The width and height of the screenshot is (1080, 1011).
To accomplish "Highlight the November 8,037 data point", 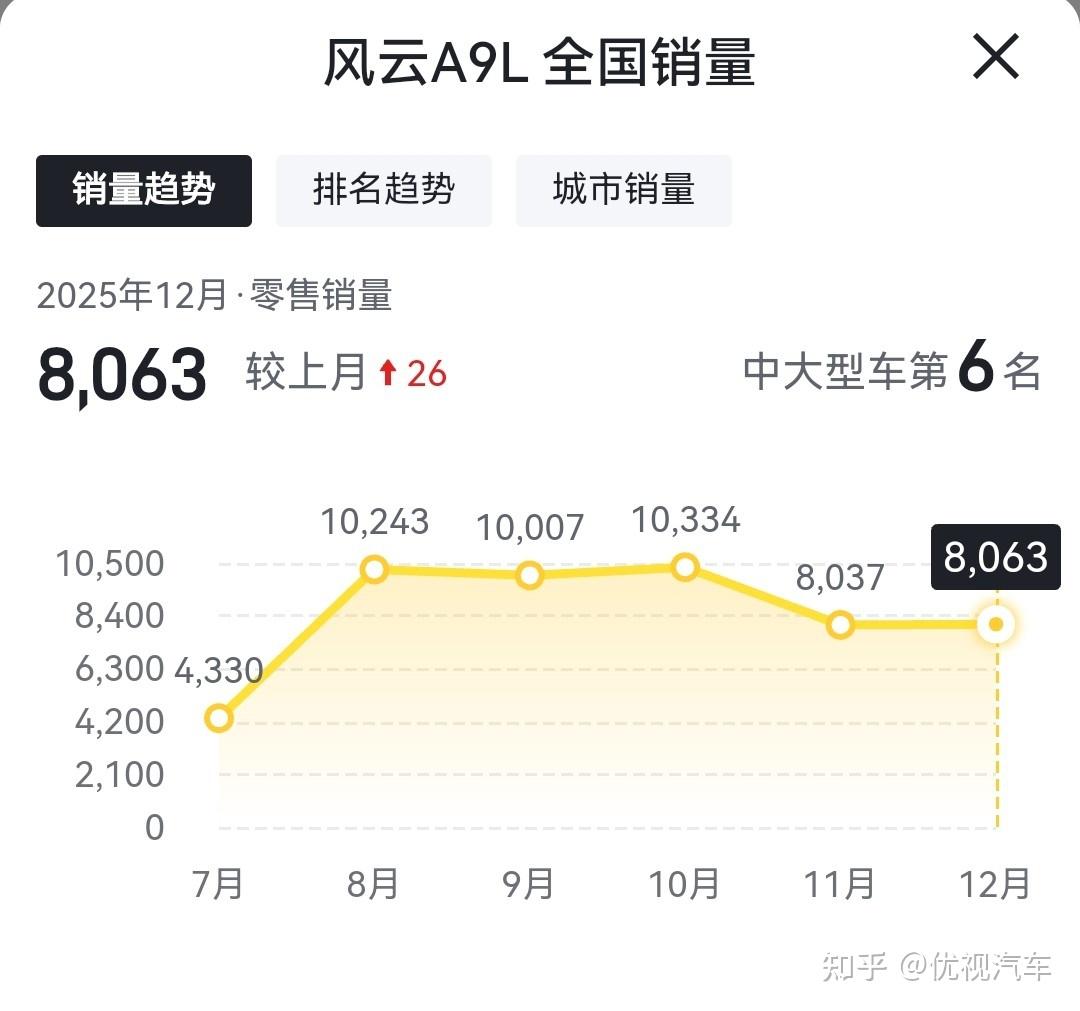I will (840, 625).
